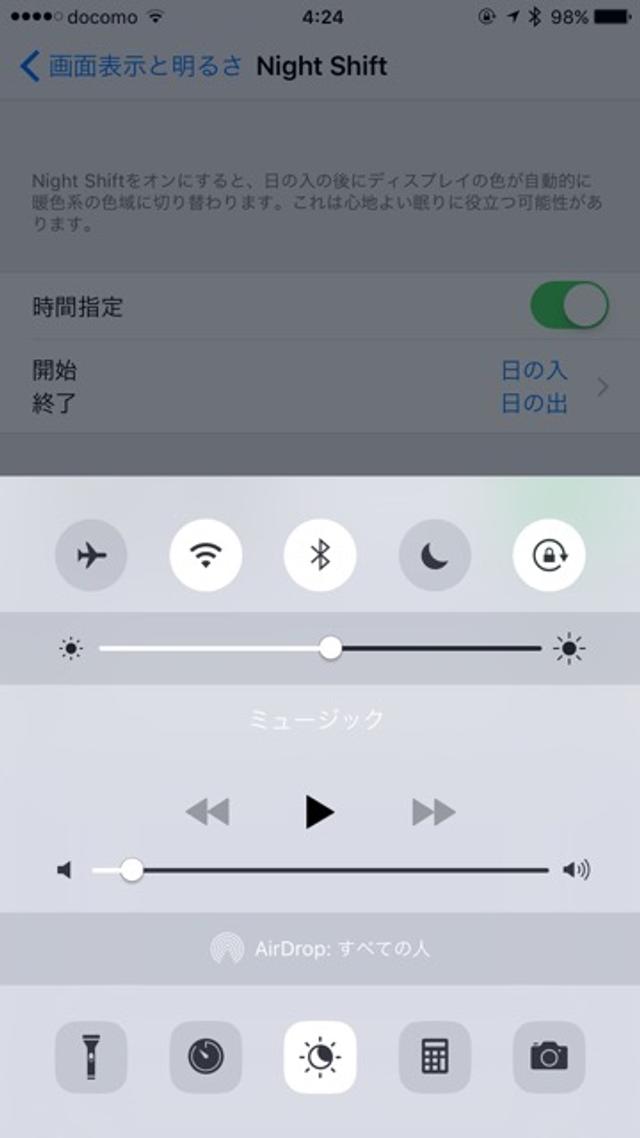Launch the calculator shortcut
640x1138 pixels.
tap(434, 1057)
